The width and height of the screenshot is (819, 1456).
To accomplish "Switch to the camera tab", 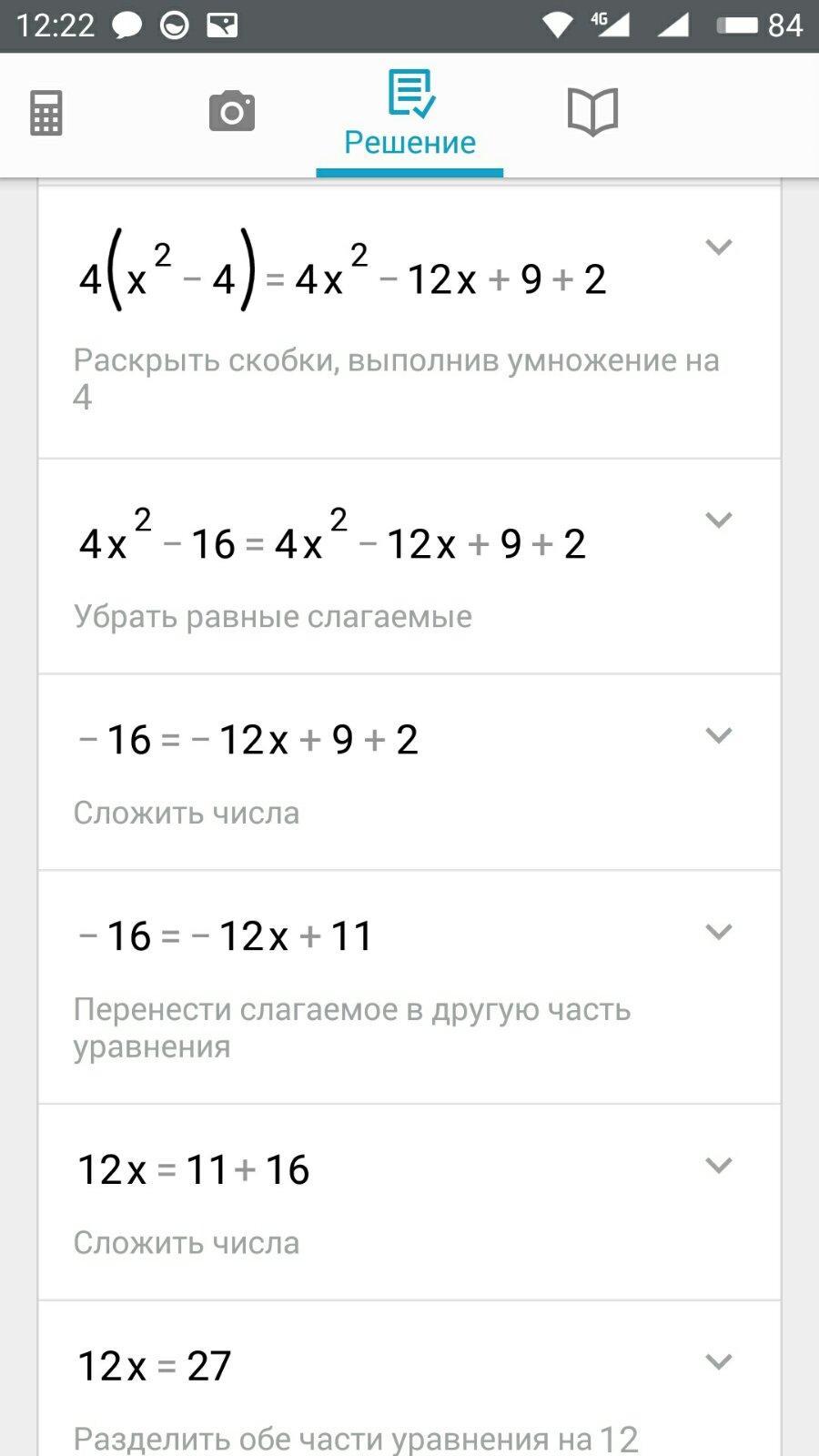I will coord(232,111).
